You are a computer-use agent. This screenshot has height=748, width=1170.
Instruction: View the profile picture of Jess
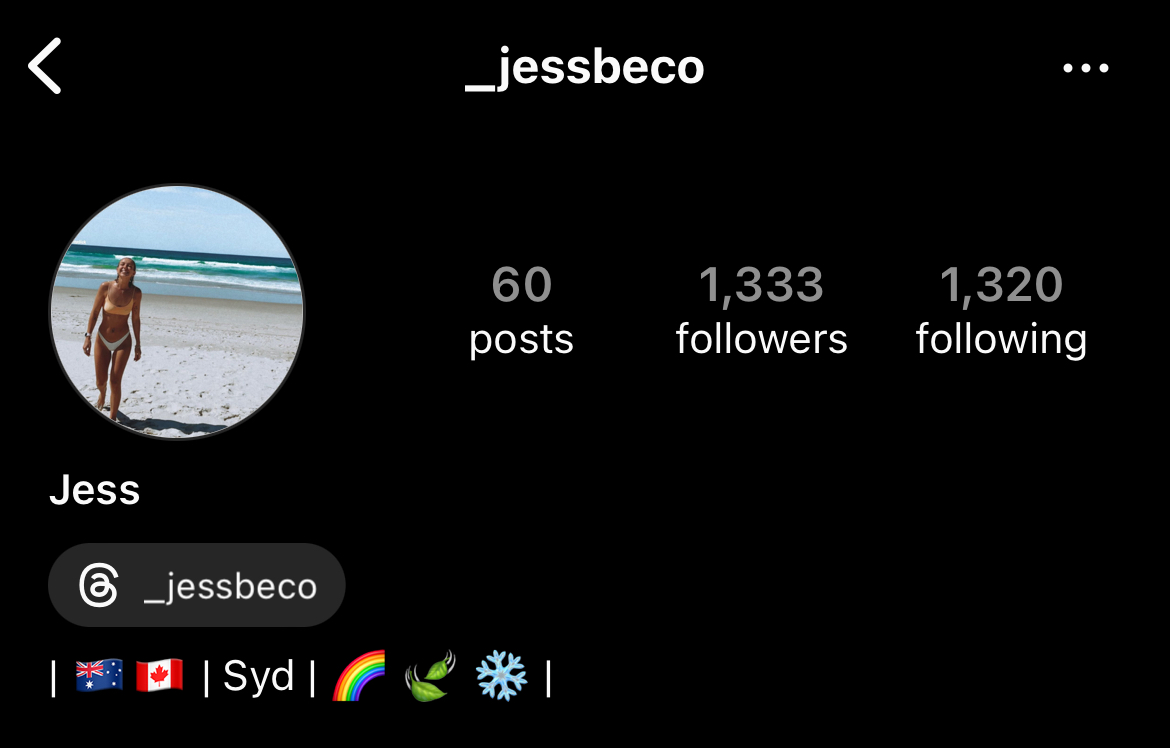pos(177,312)
